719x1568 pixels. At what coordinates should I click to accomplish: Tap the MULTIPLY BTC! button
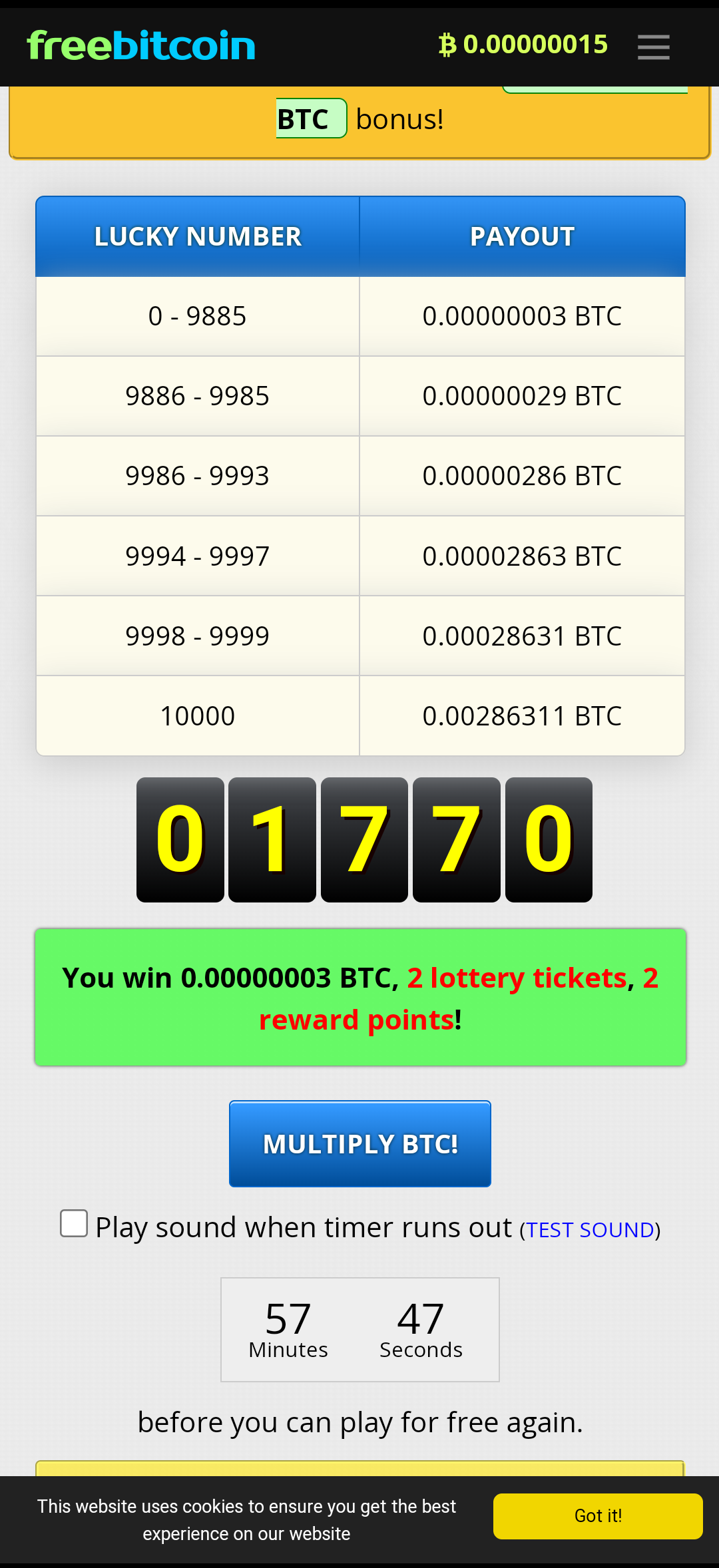(360, 1143)
